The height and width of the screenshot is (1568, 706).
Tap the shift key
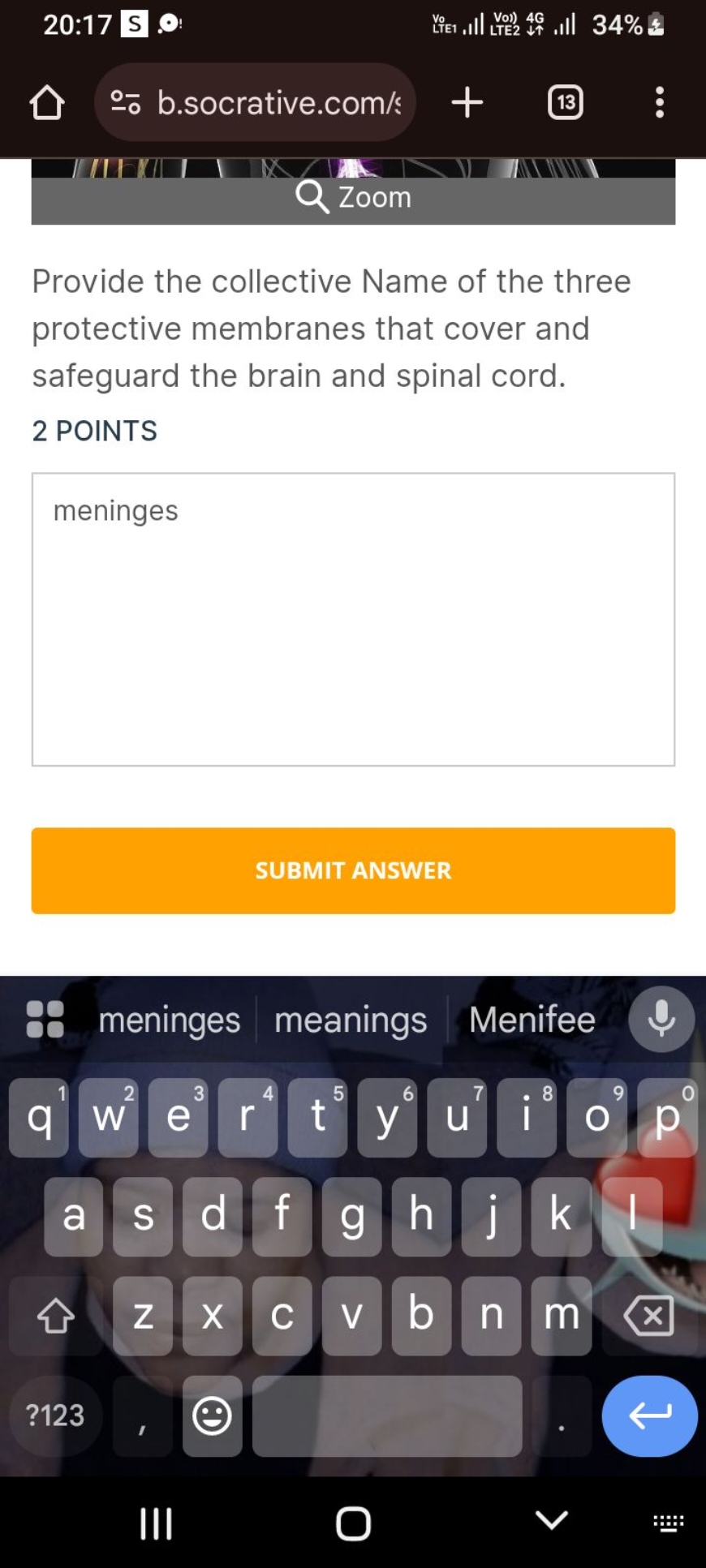pyautogui.click(x=55, y=1315)
